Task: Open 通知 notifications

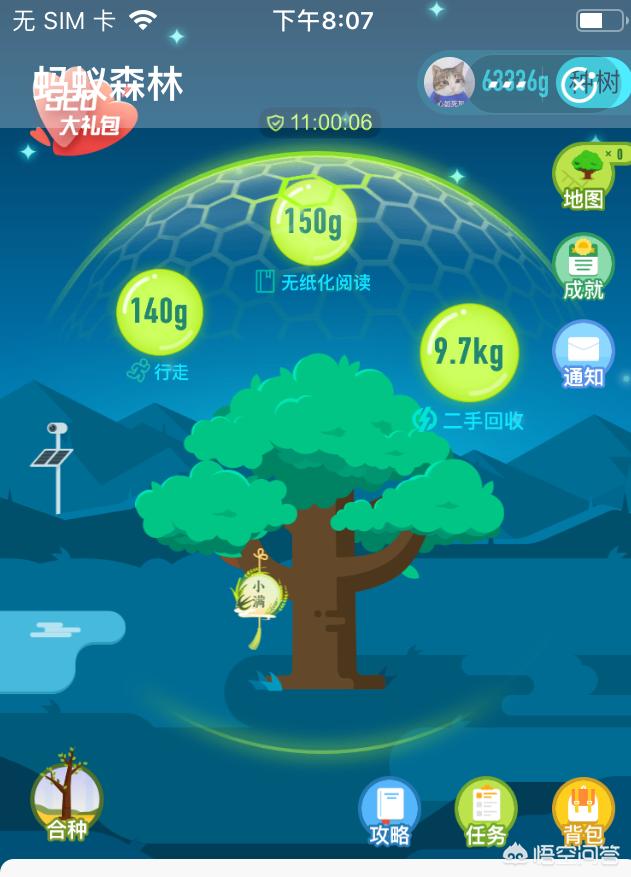Action: (584, 354)
